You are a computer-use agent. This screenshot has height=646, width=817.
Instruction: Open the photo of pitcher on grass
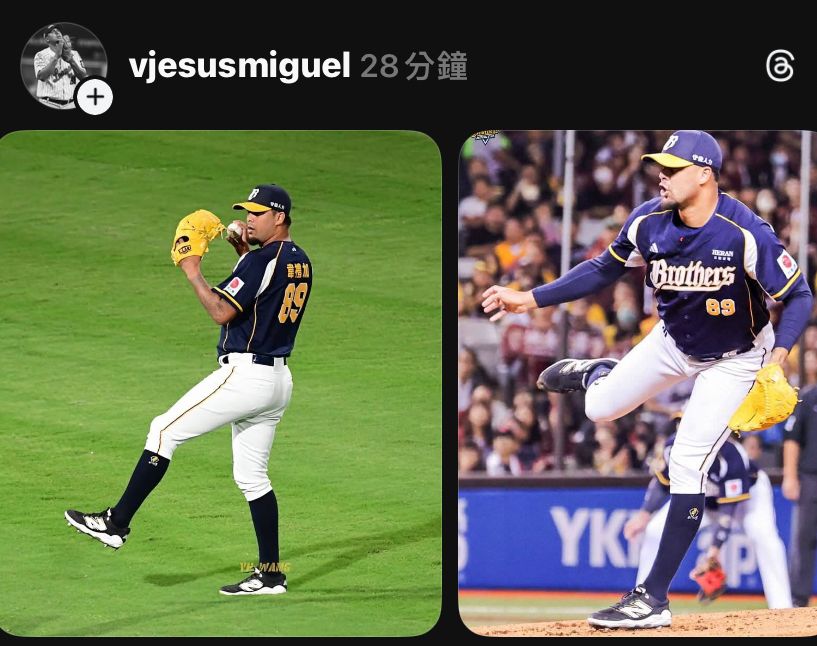point(220,383)
